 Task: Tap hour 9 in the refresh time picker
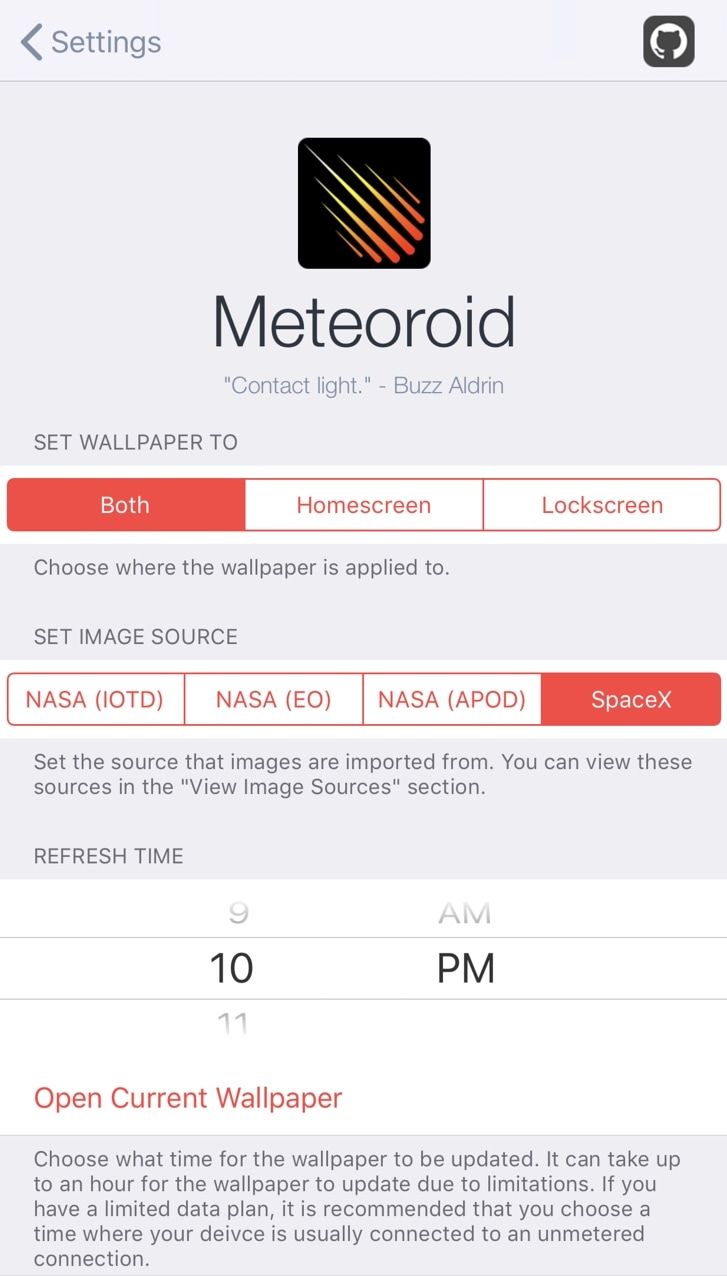point(238,912)
